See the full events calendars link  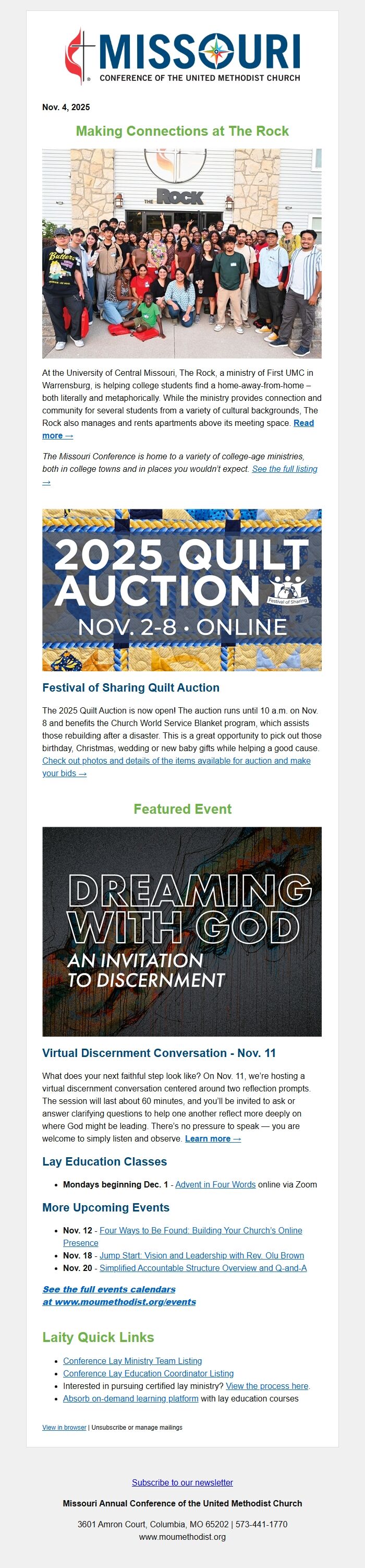[x=109, y=1289]
